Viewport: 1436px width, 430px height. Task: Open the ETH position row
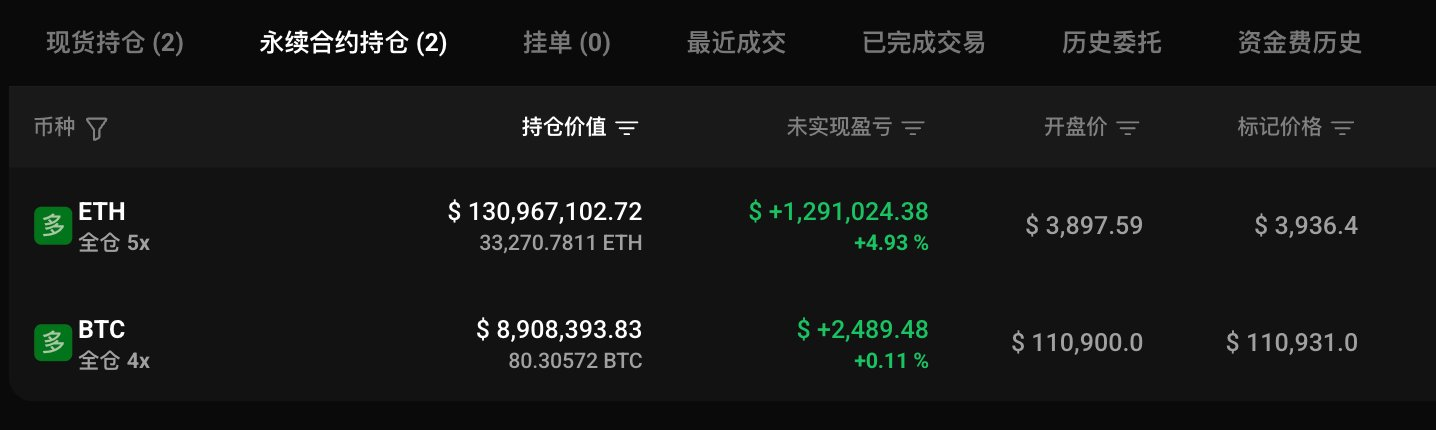coord(102,226)
